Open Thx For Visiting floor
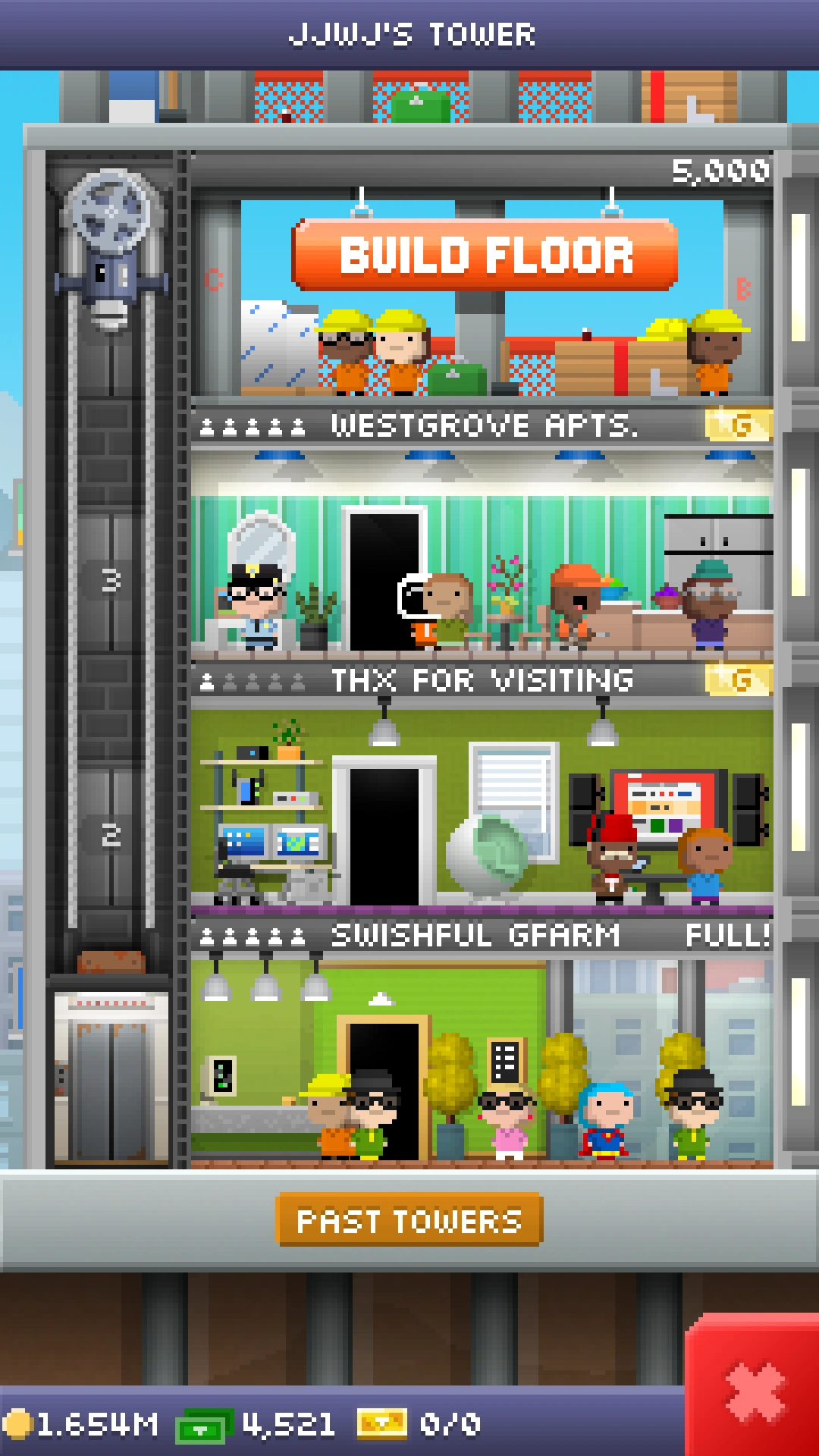Screen dimensions: 819x1456 pyautogui.click(x=482, y=808)
